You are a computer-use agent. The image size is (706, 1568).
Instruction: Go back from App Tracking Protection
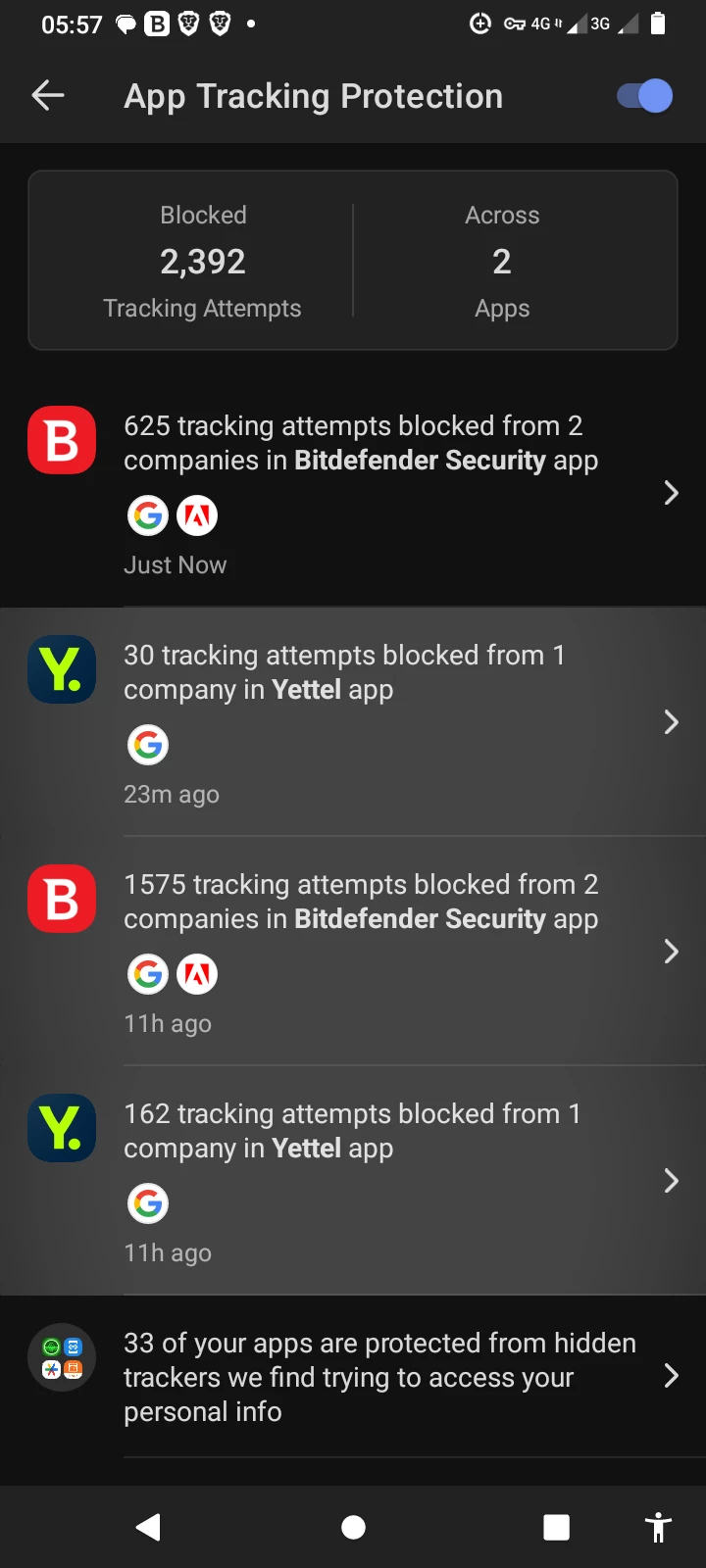(x=48, y=95)
